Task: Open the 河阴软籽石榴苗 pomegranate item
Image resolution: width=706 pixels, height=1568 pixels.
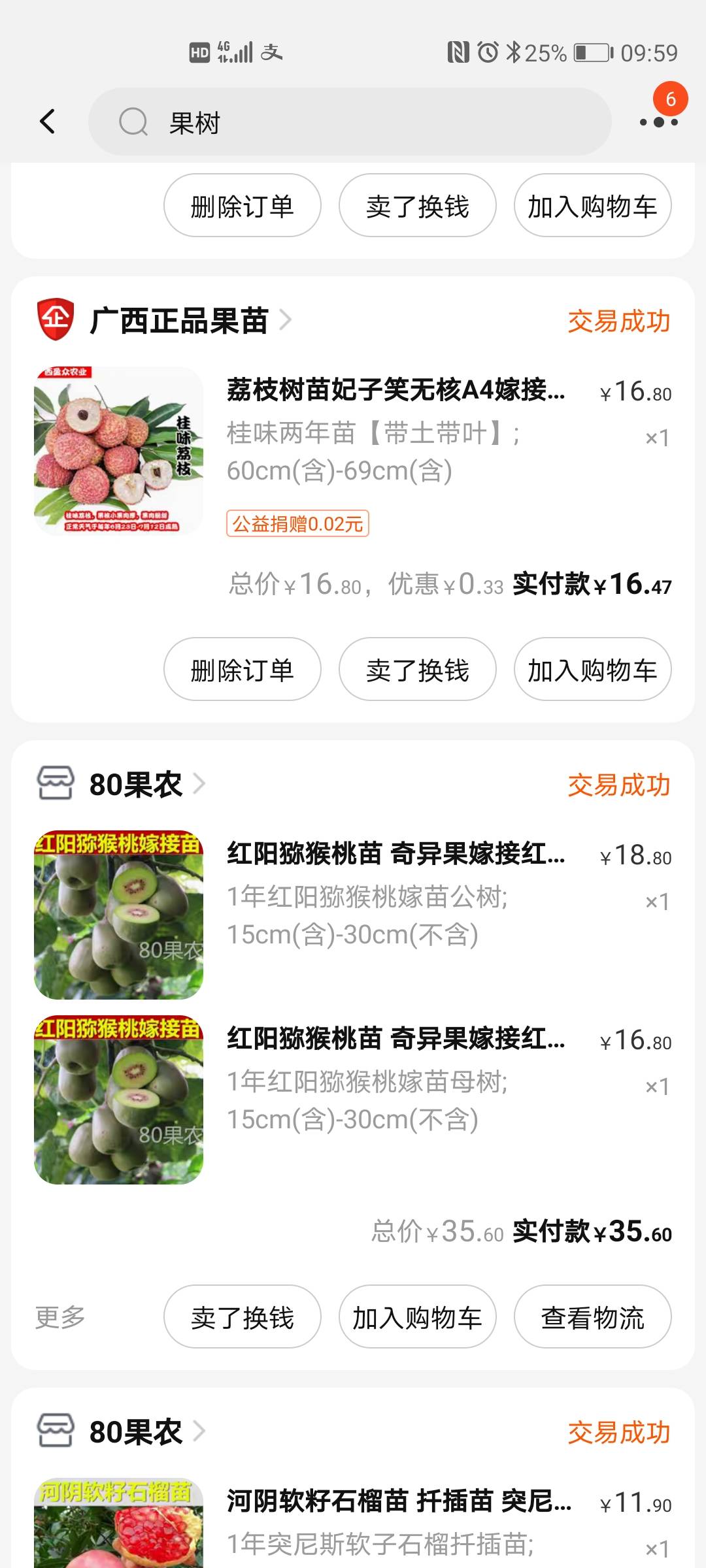Action: (x=353, y=1522)
